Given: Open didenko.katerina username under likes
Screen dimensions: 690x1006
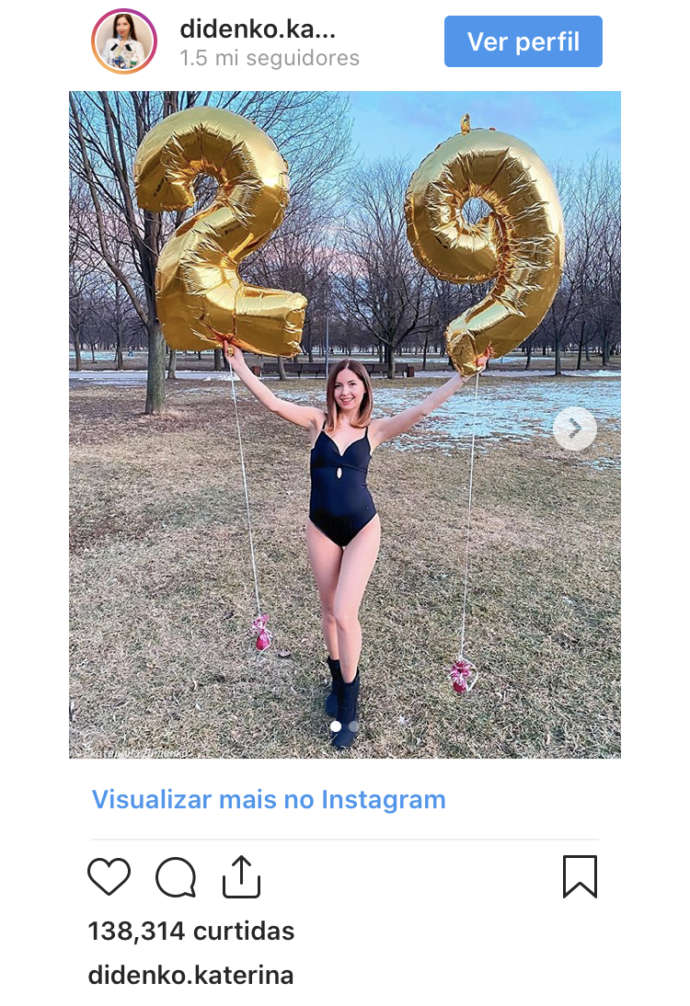Looking at the screenshot, I should (190, 975).
